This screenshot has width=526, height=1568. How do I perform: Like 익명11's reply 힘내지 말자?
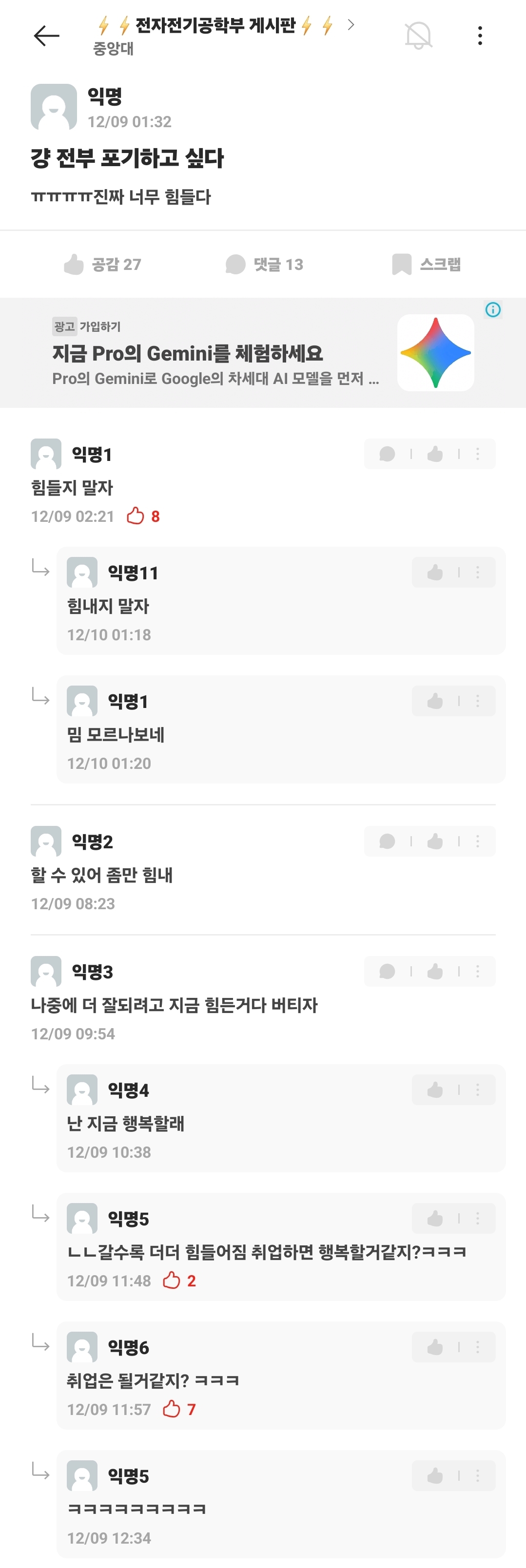click(435, 573)
